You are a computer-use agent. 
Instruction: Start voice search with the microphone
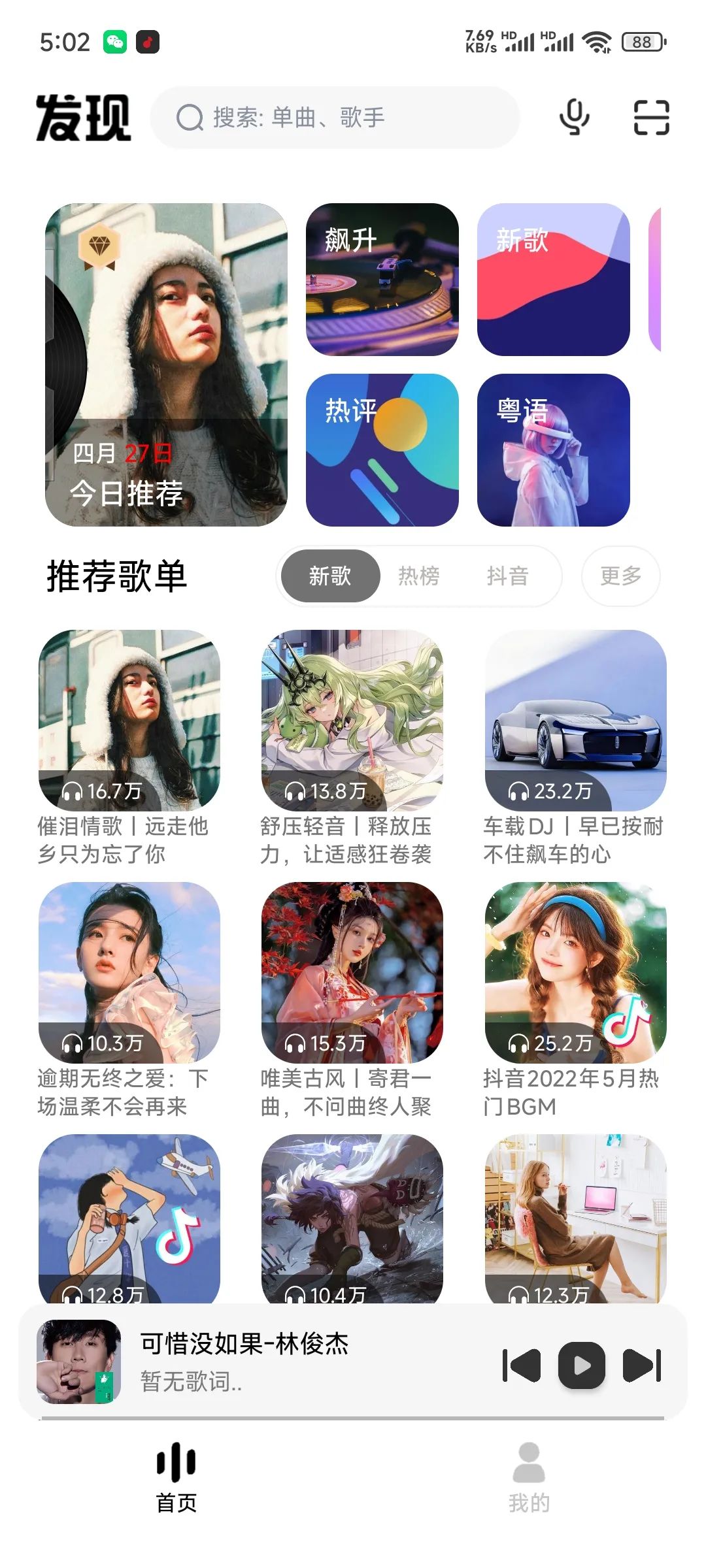click(x=574, y=118)
